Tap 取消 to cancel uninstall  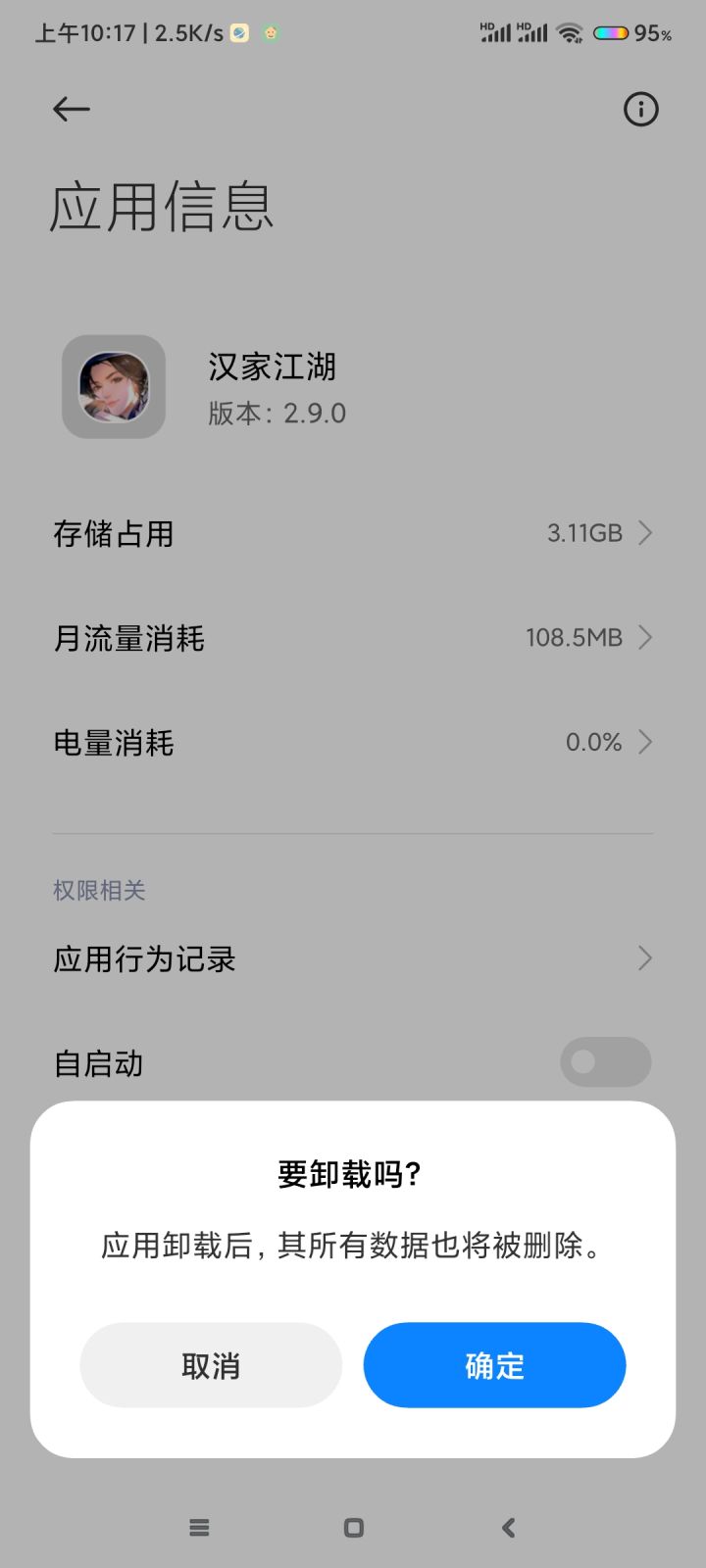click(210, 1365)
